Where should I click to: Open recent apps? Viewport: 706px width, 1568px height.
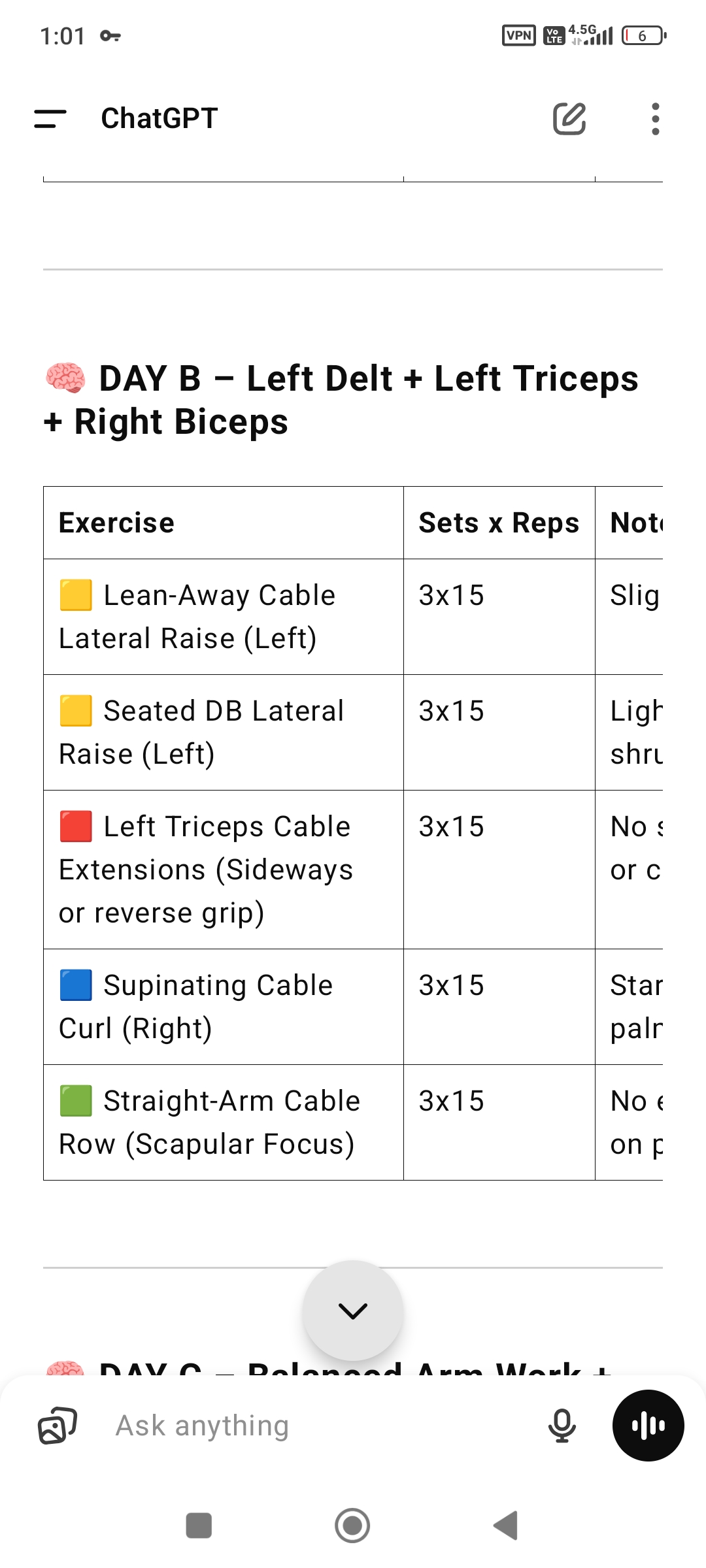point(199,1526)
